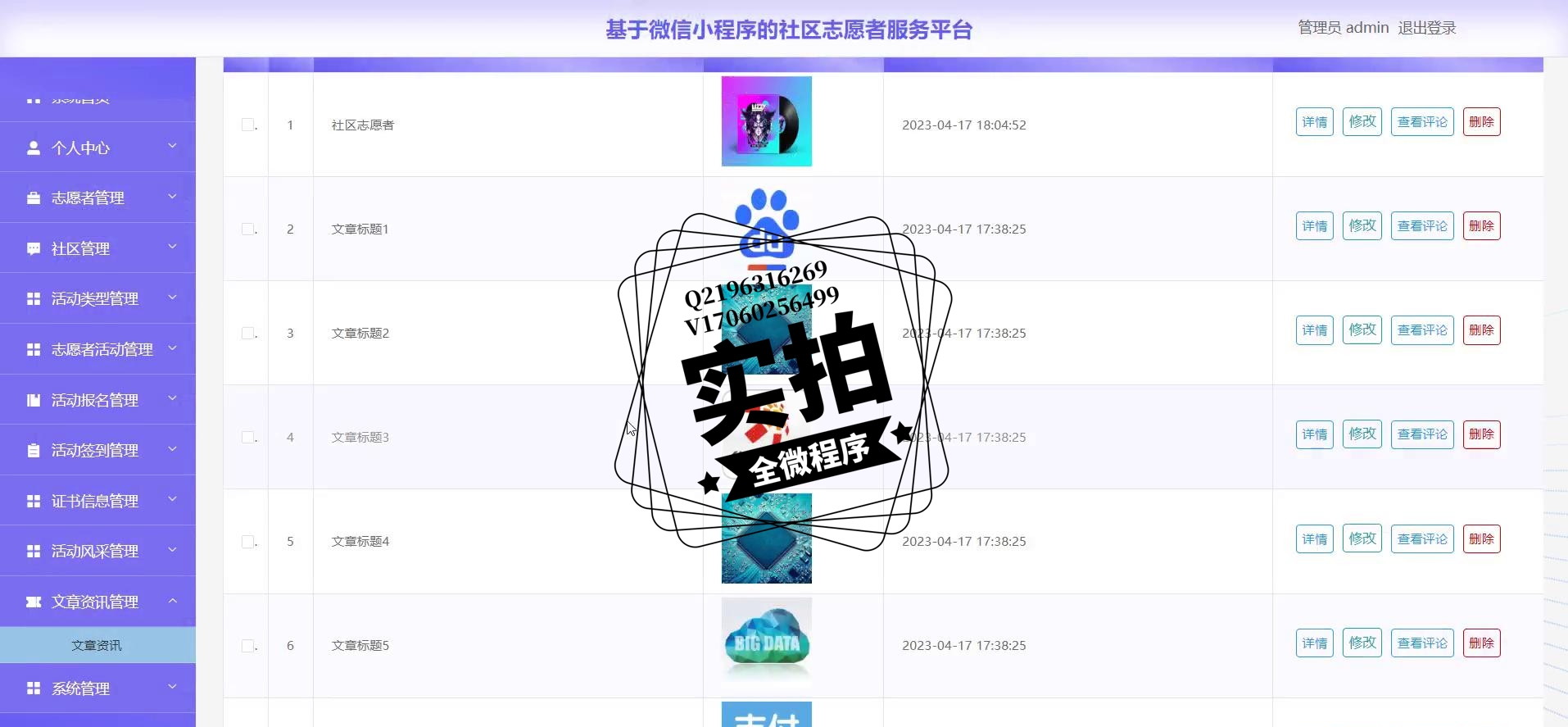Select the 文章资讯 submenu item

pyautogui.click(x=97, y=645)
